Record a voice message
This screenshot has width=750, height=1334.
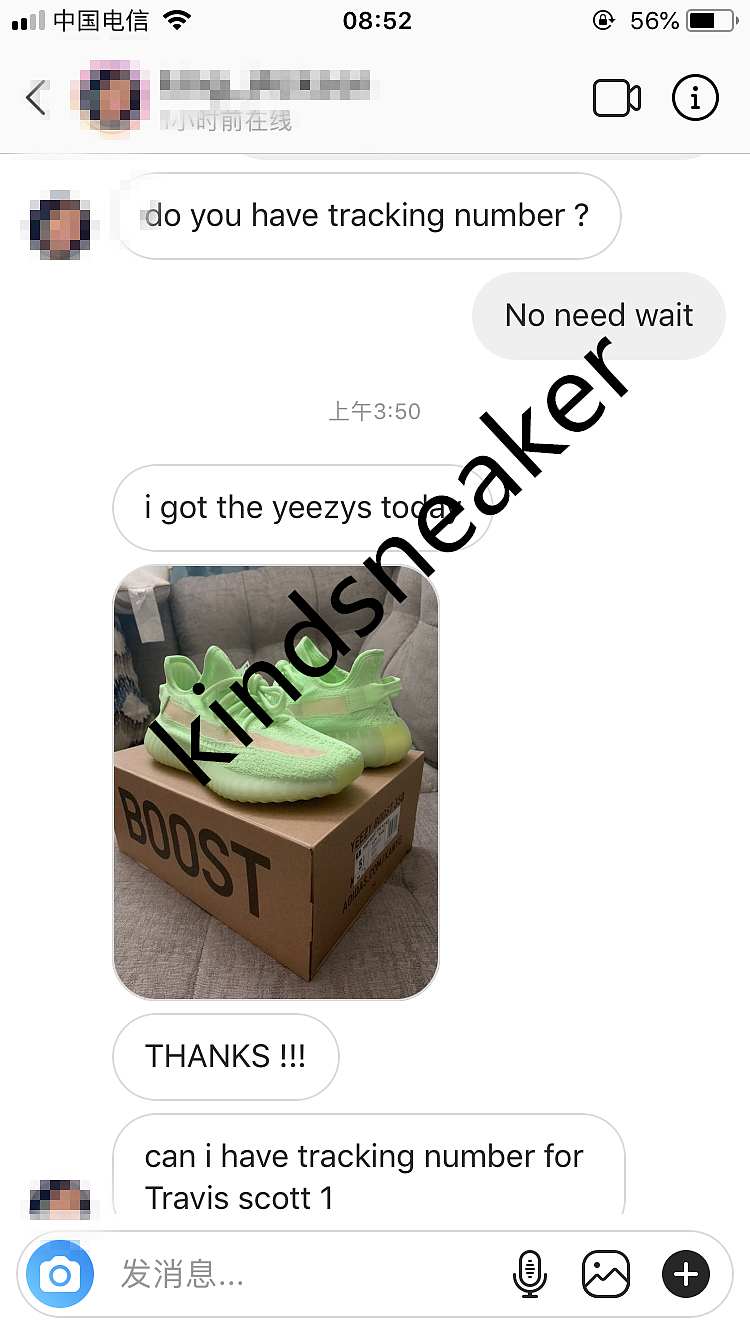pyautogui.click(x=529, y=1275)
